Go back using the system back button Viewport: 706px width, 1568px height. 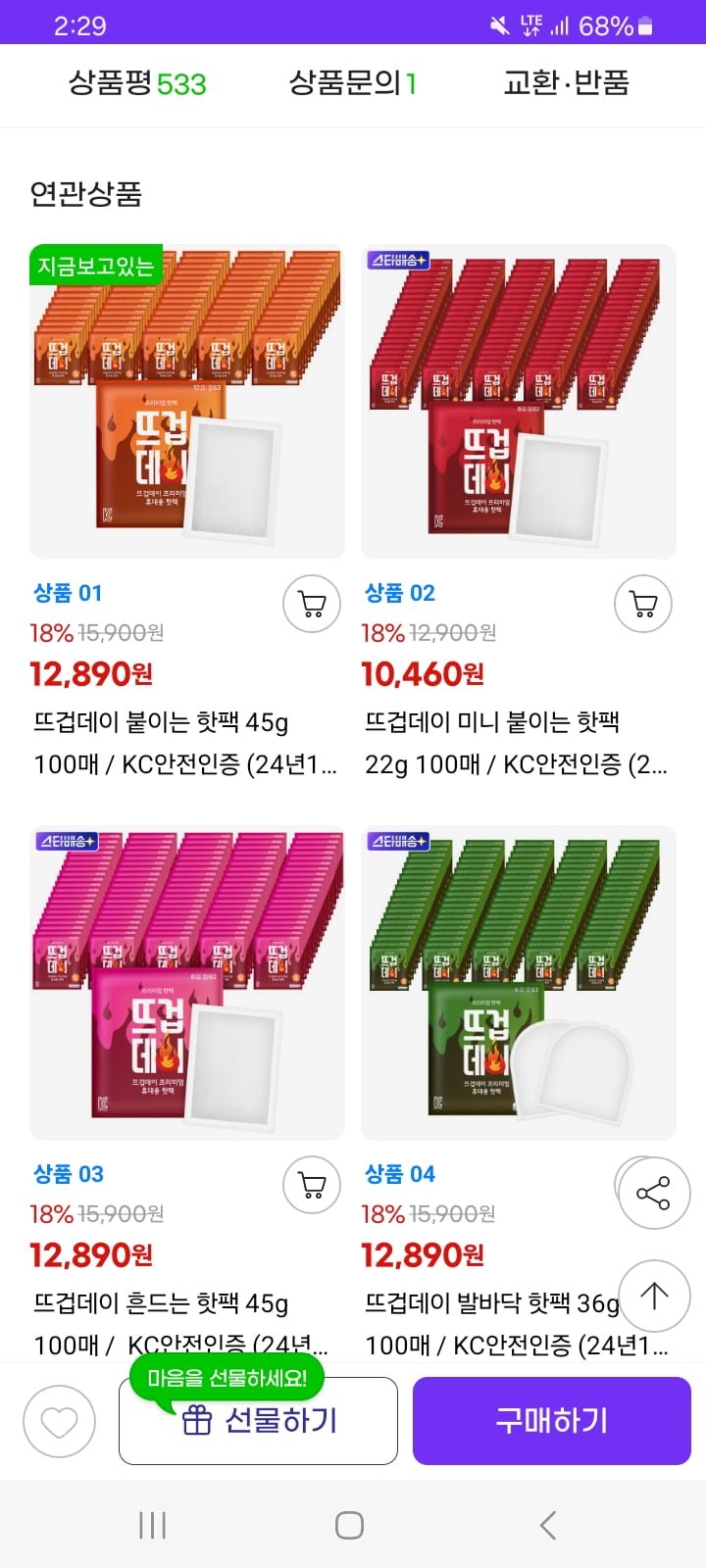pos(548,1525)
